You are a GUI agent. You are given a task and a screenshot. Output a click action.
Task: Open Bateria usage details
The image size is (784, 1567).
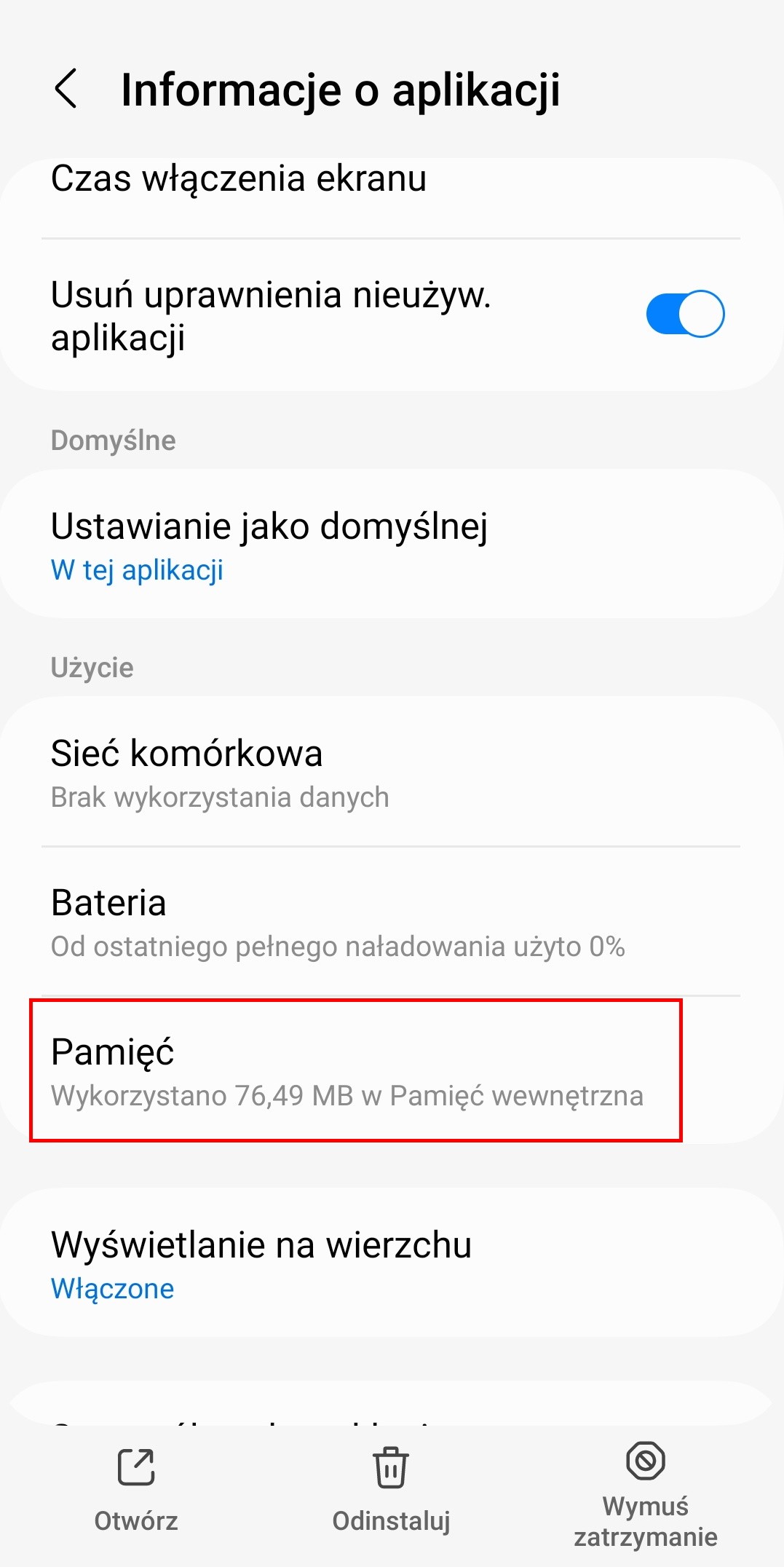392,921
